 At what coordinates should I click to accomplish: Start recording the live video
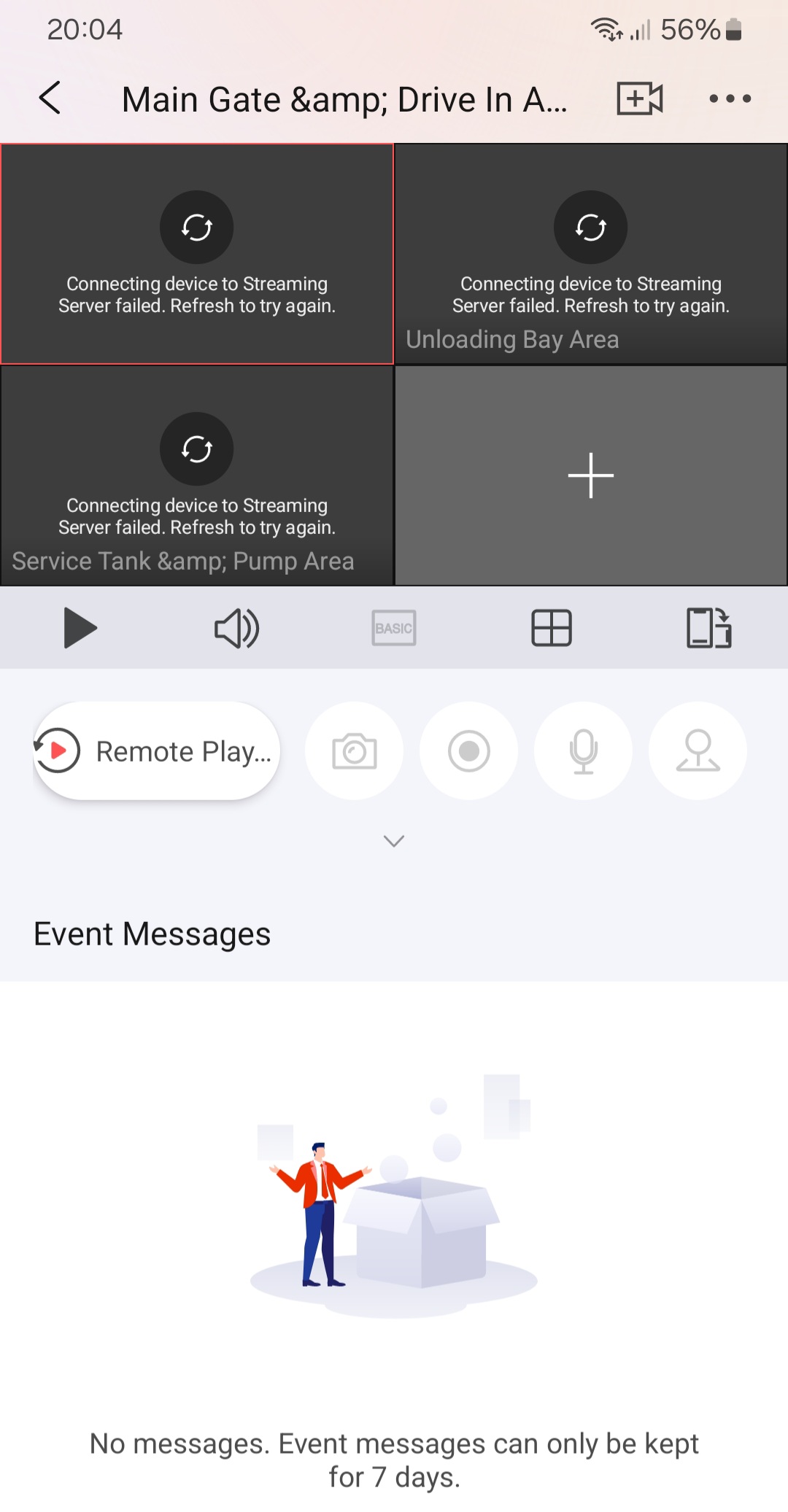click(469, 751)
